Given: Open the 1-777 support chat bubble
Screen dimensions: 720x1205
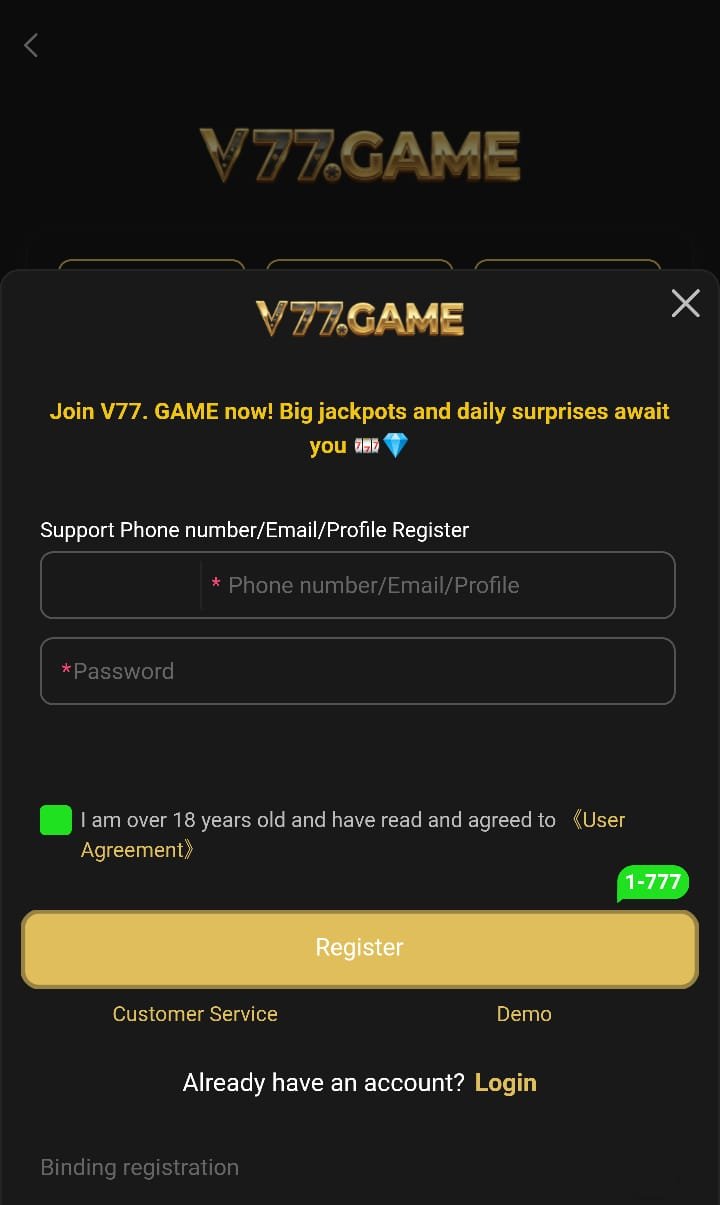Looking at the screenshot, I should pos(652,882).
